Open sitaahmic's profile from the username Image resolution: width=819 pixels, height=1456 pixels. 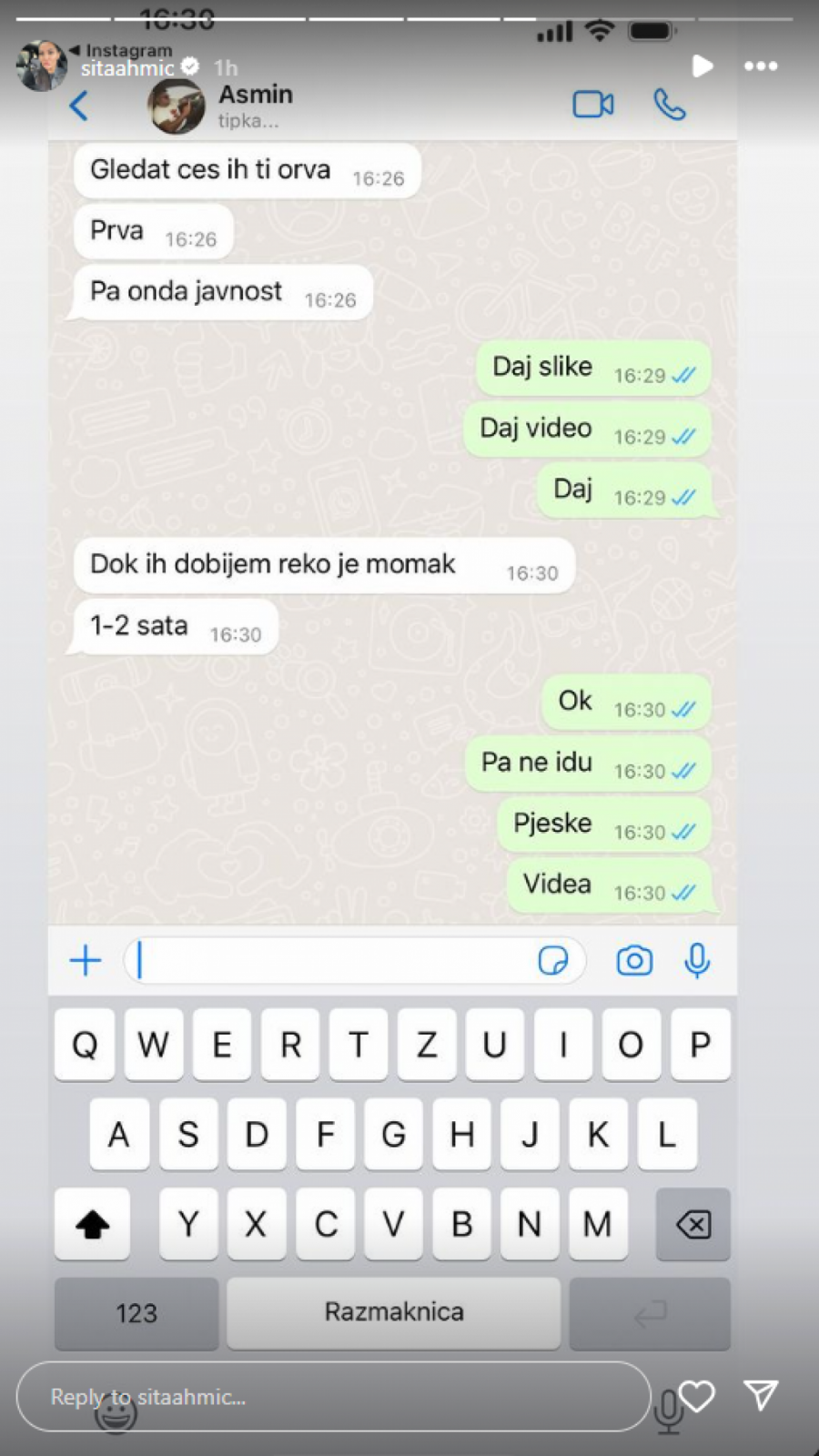(x=126, y=68)
